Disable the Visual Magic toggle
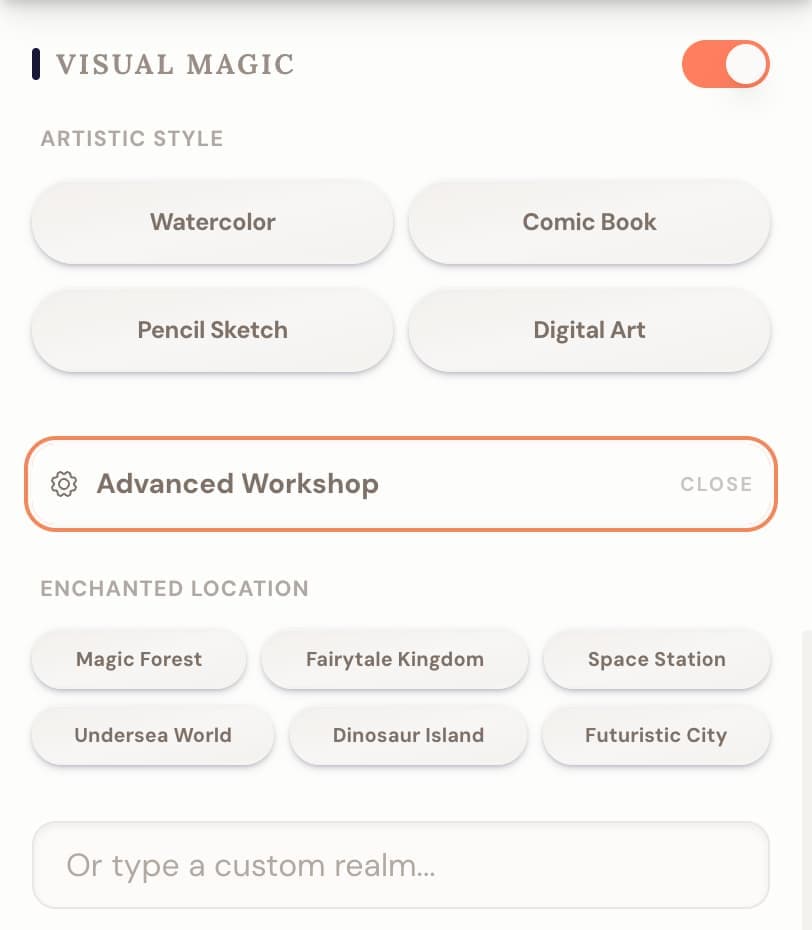The height and width of the screenshot is (930, 812). tap(725, 64)
